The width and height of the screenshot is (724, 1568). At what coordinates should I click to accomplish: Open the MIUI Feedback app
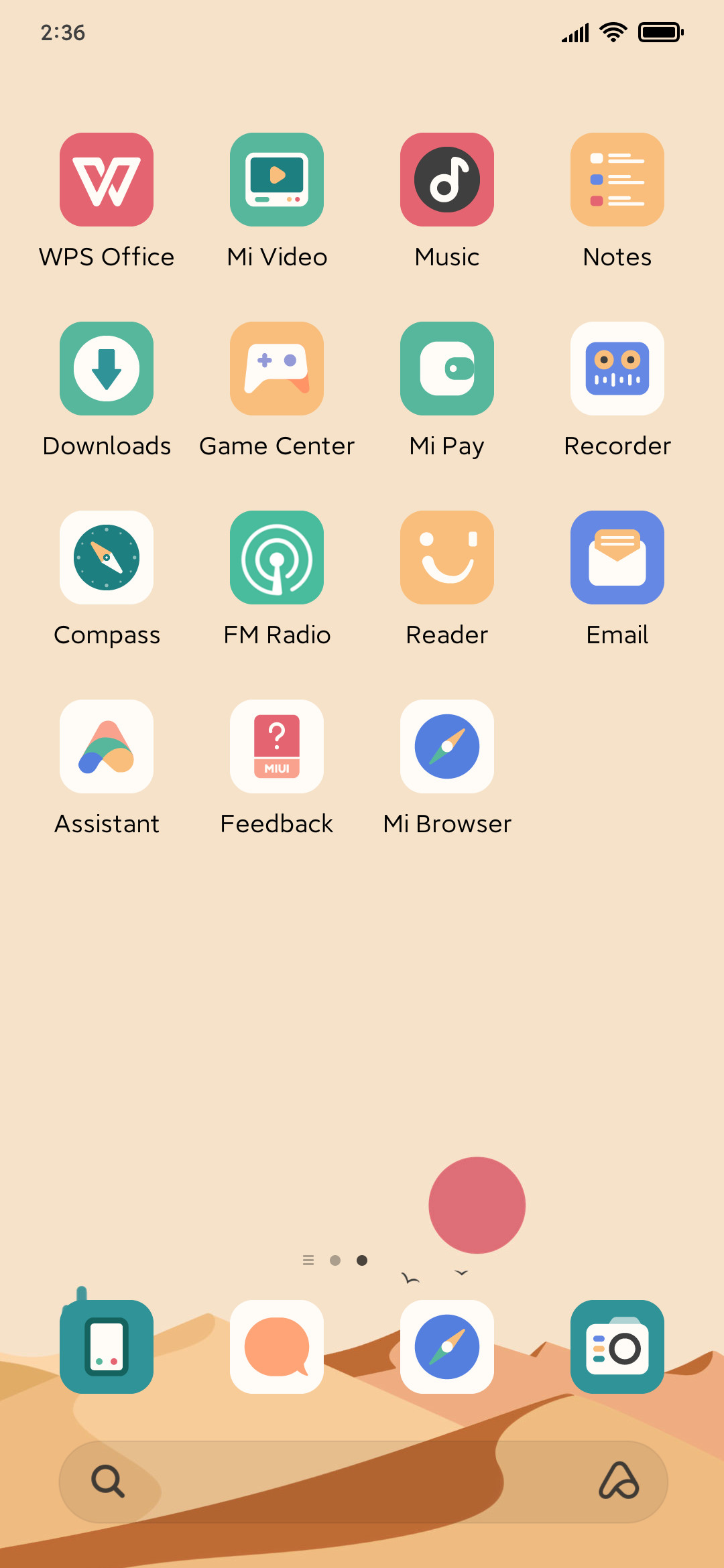coord(277,746)
